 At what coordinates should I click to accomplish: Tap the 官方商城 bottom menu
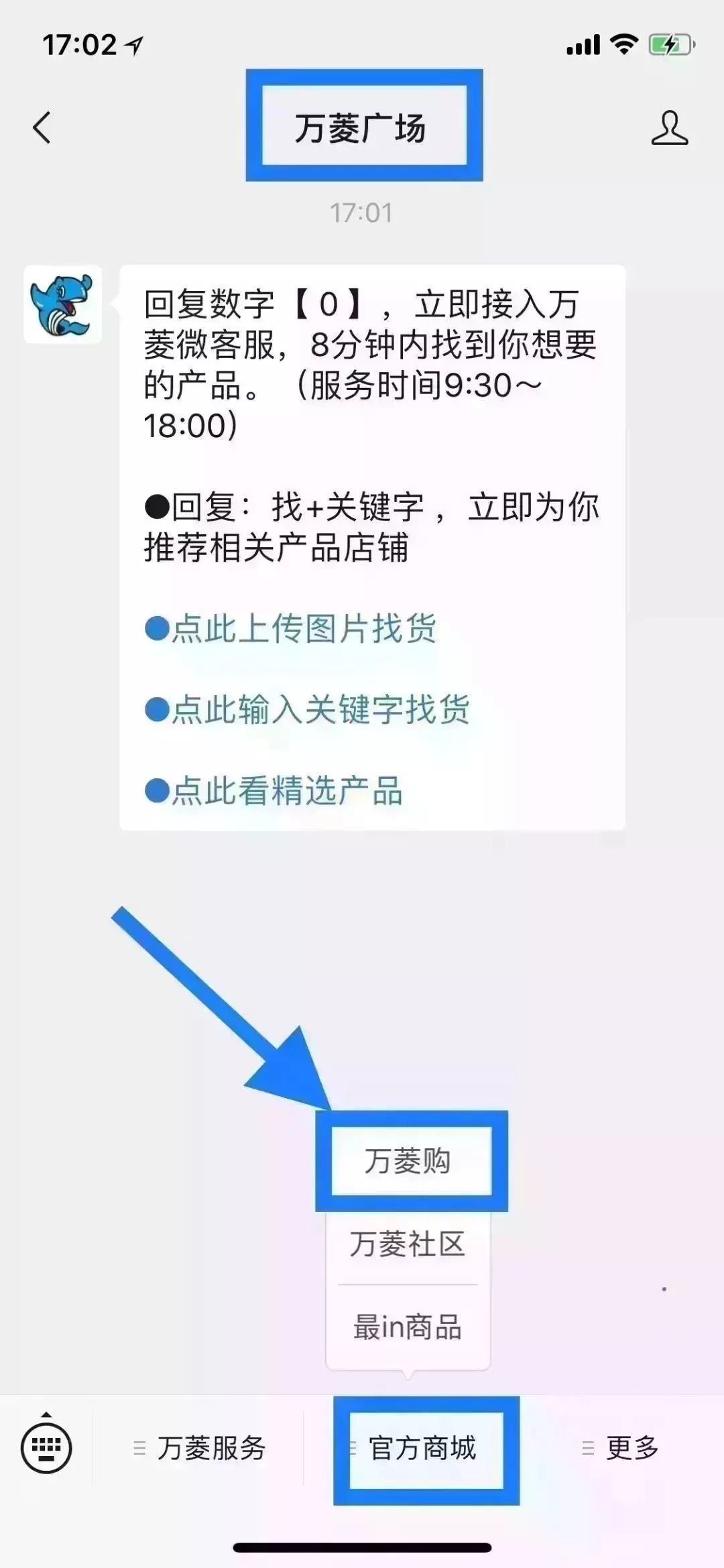[x=422, y=1448]
